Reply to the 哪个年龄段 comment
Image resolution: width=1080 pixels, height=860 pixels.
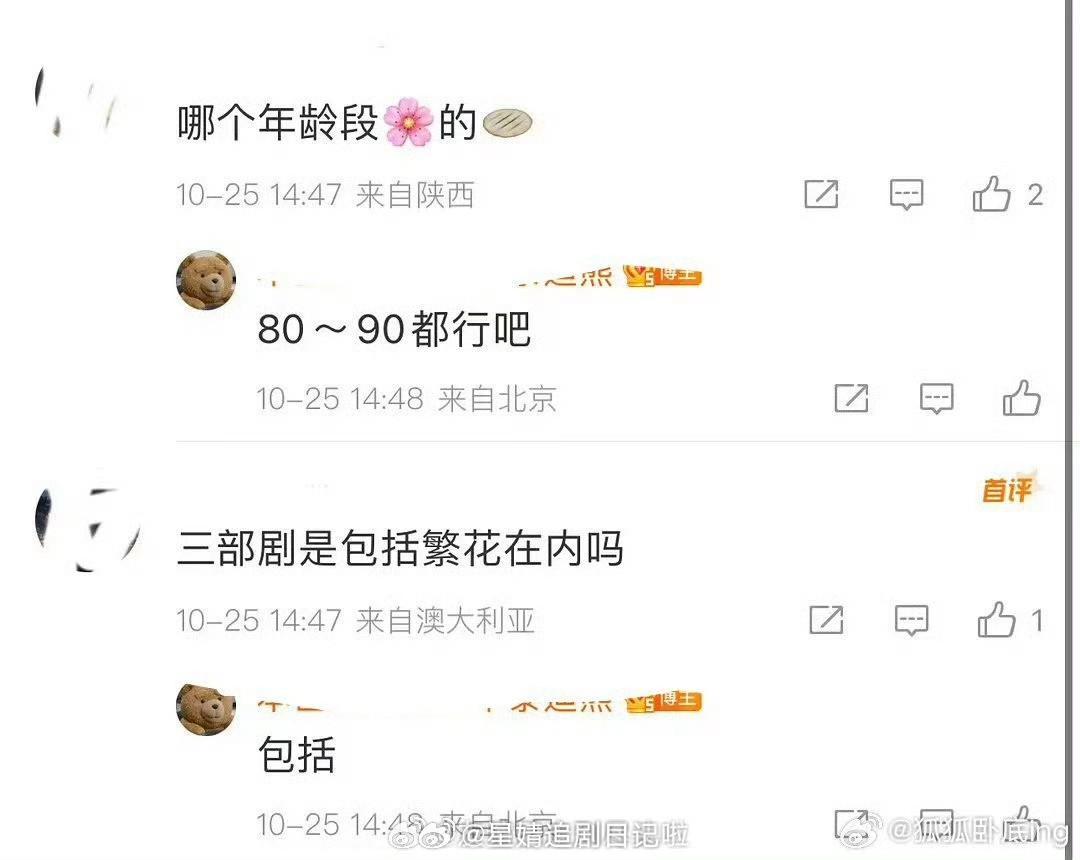click(x=906, y=194)
